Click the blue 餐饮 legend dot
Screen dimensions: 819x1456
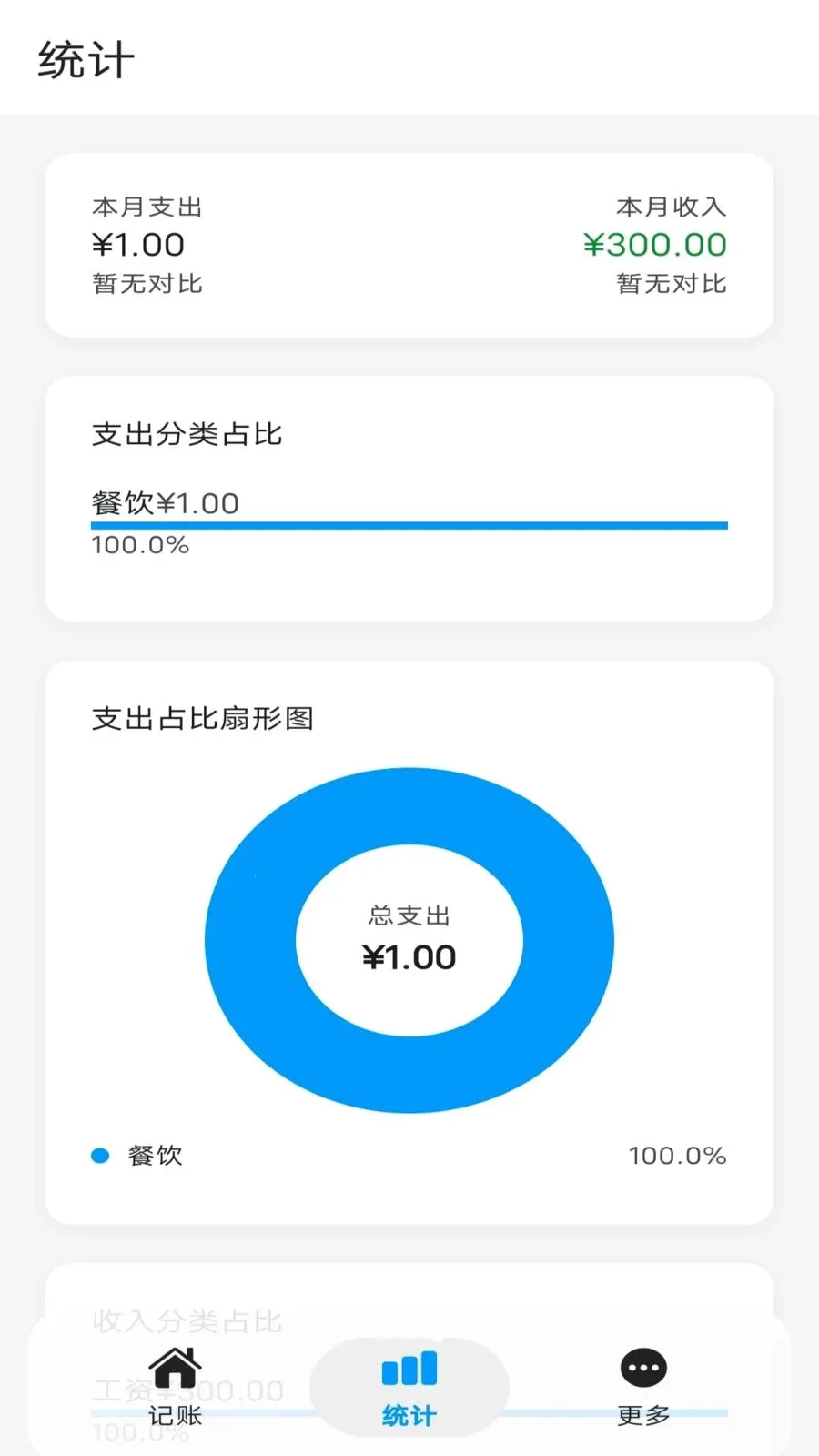point(100,1155)
